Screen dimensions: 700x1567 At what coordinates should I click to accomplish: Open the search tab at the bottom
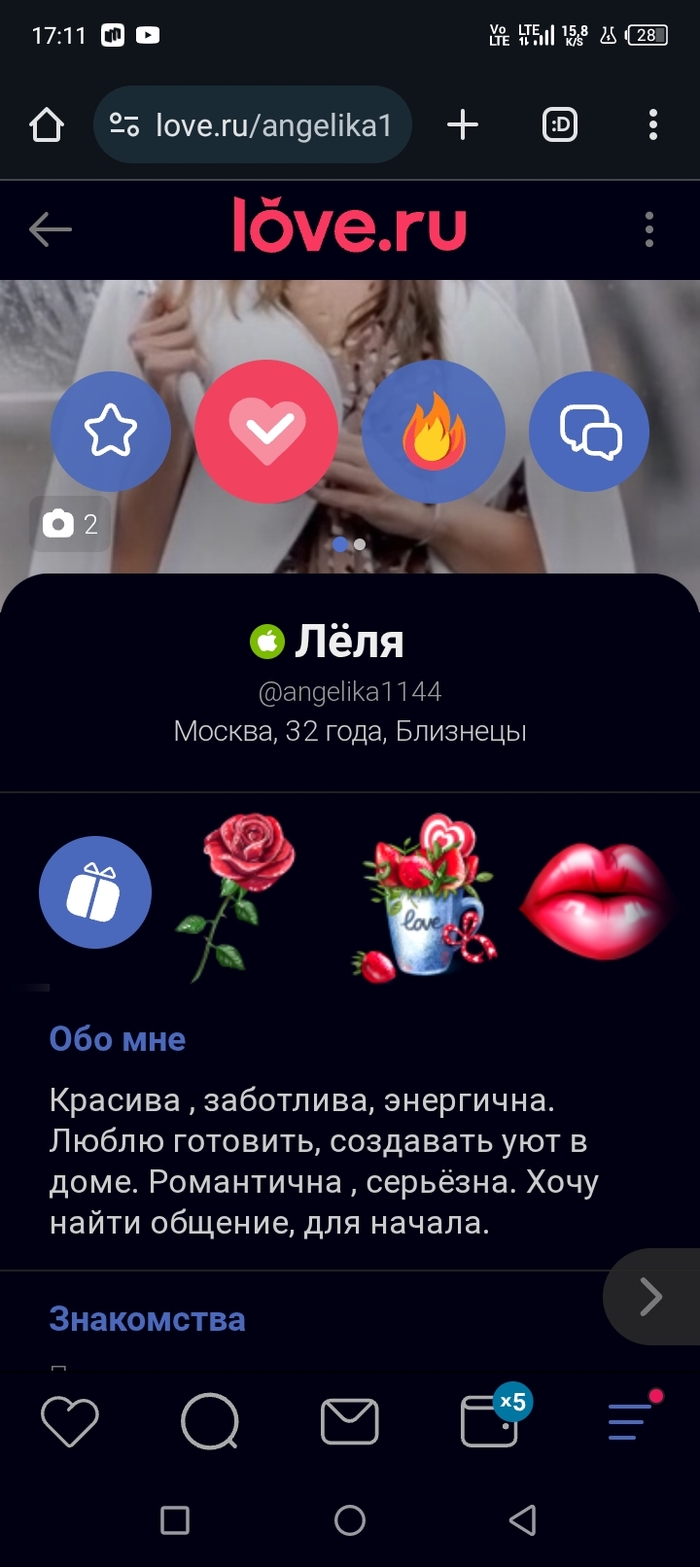[210, 1421]
